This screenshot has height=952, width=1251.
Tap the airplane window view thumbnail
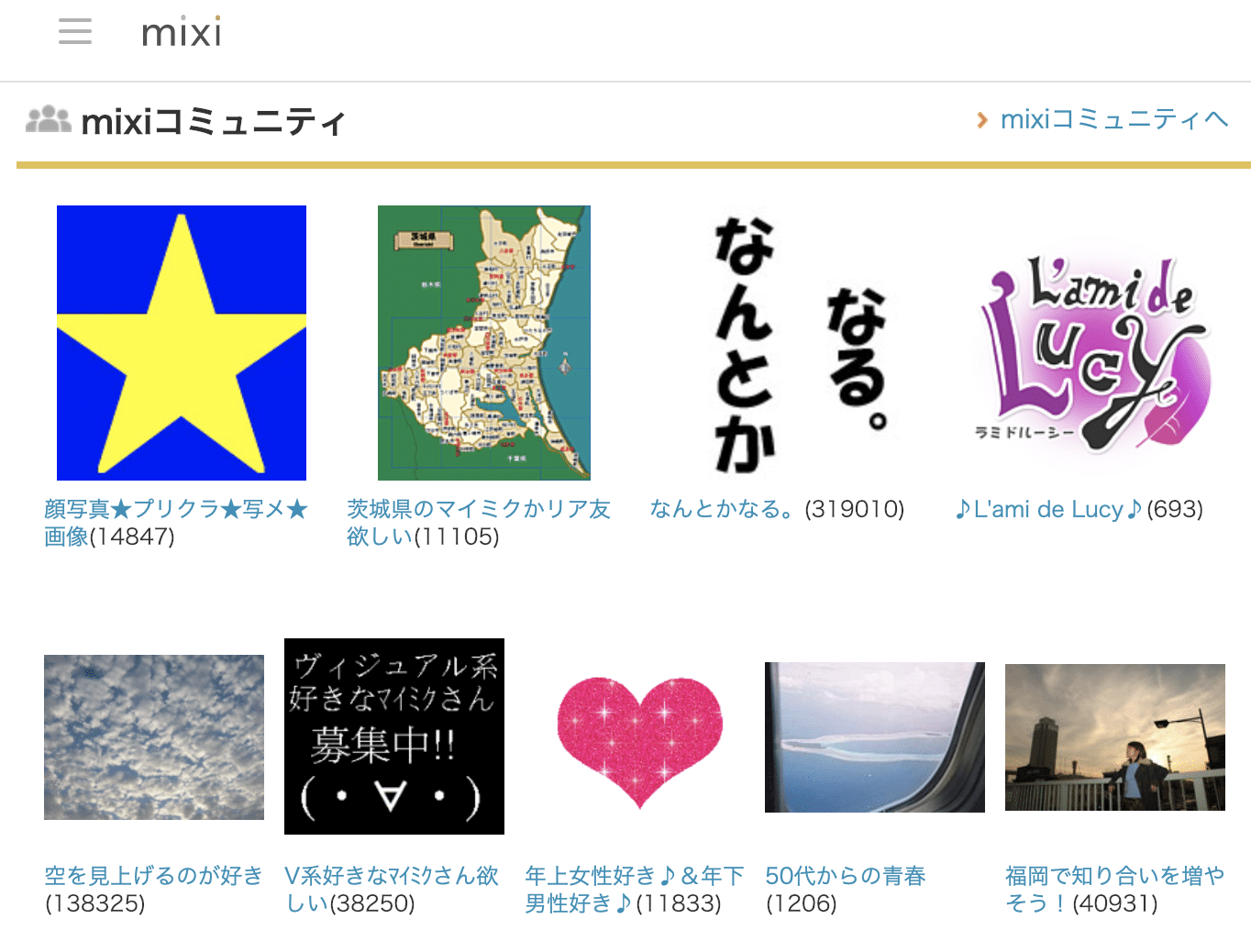(874, 737)
